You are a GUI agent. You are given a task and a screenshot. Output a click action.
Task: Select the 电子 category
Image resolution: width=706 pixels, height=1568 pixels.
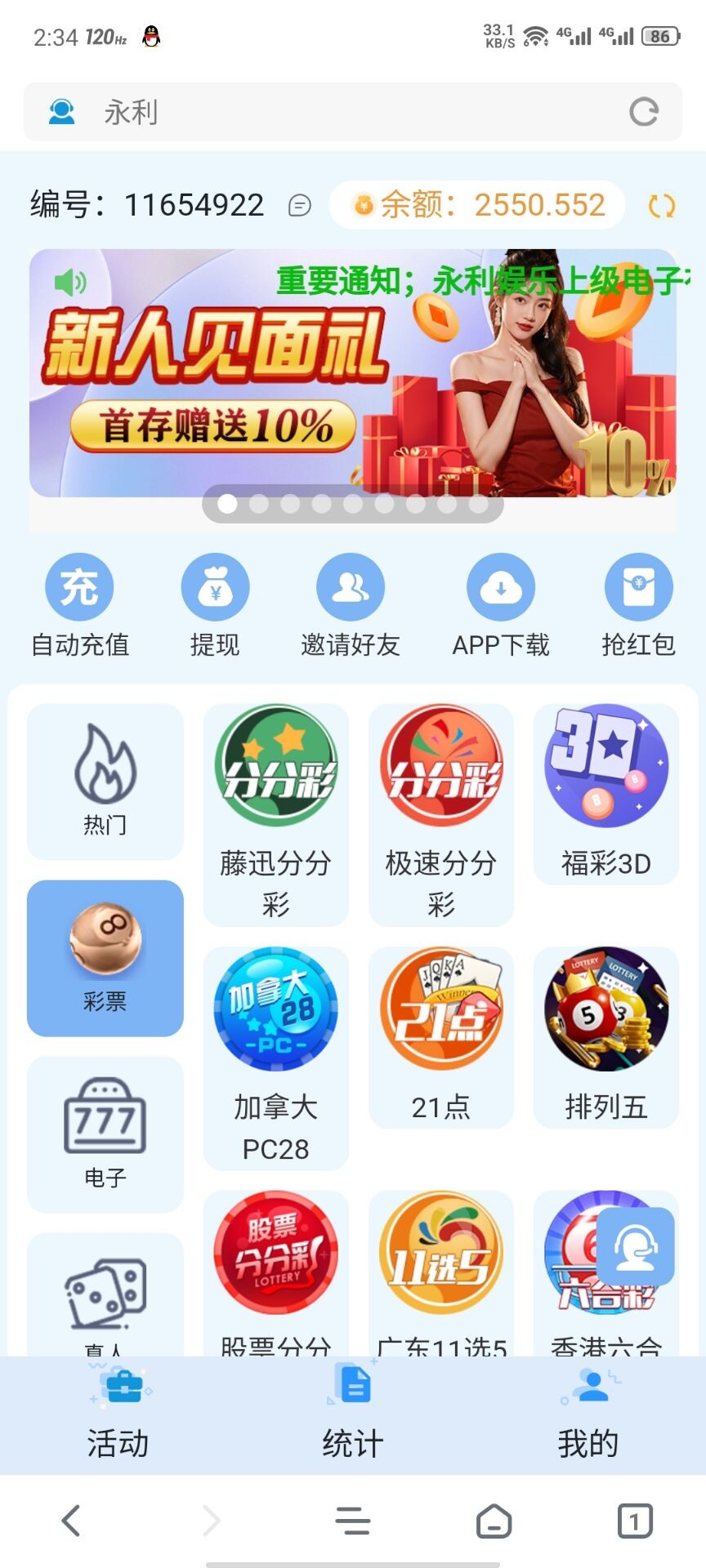click(105, 1134)
